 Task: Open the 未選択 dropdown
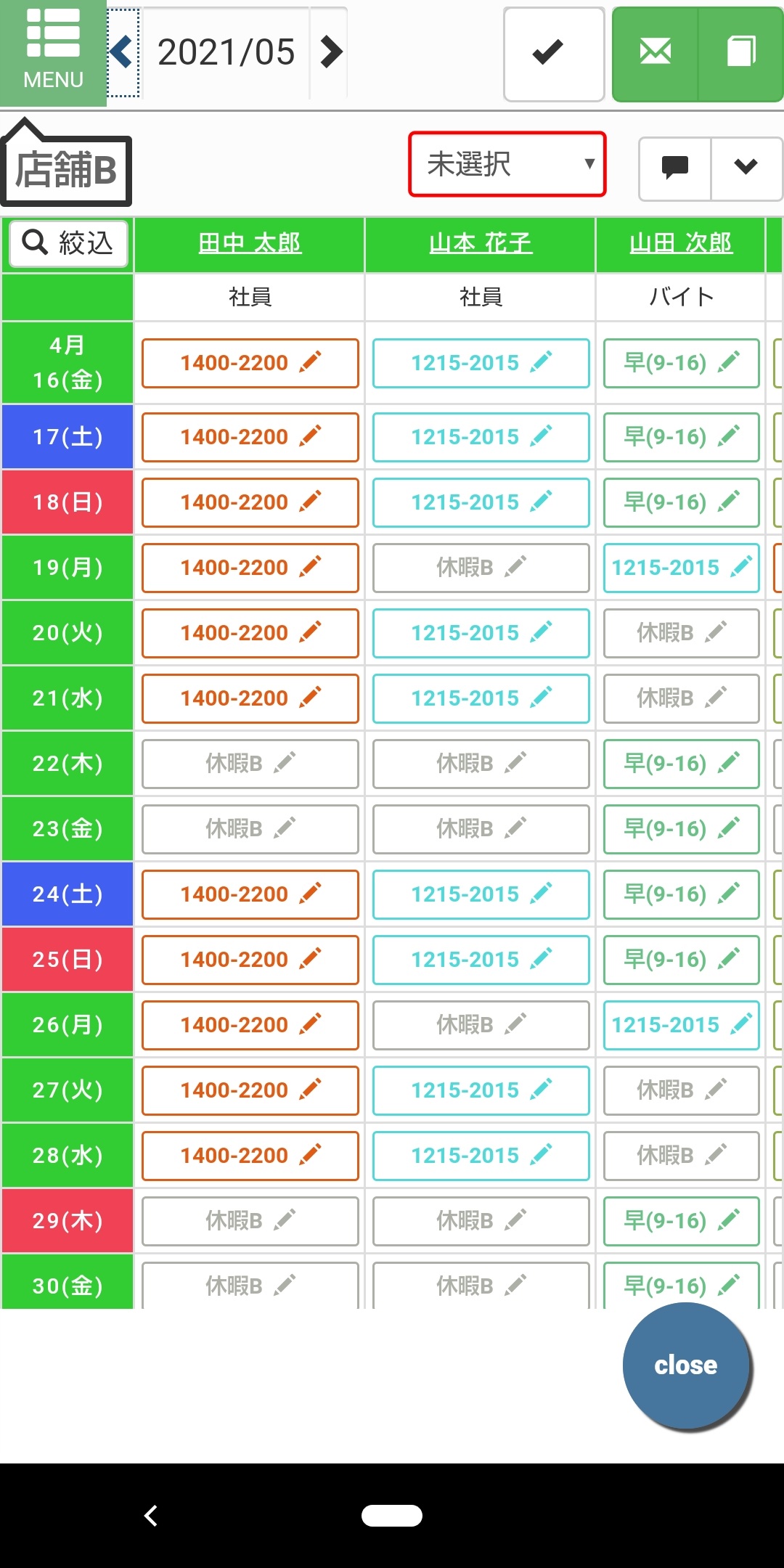point(507,164)
